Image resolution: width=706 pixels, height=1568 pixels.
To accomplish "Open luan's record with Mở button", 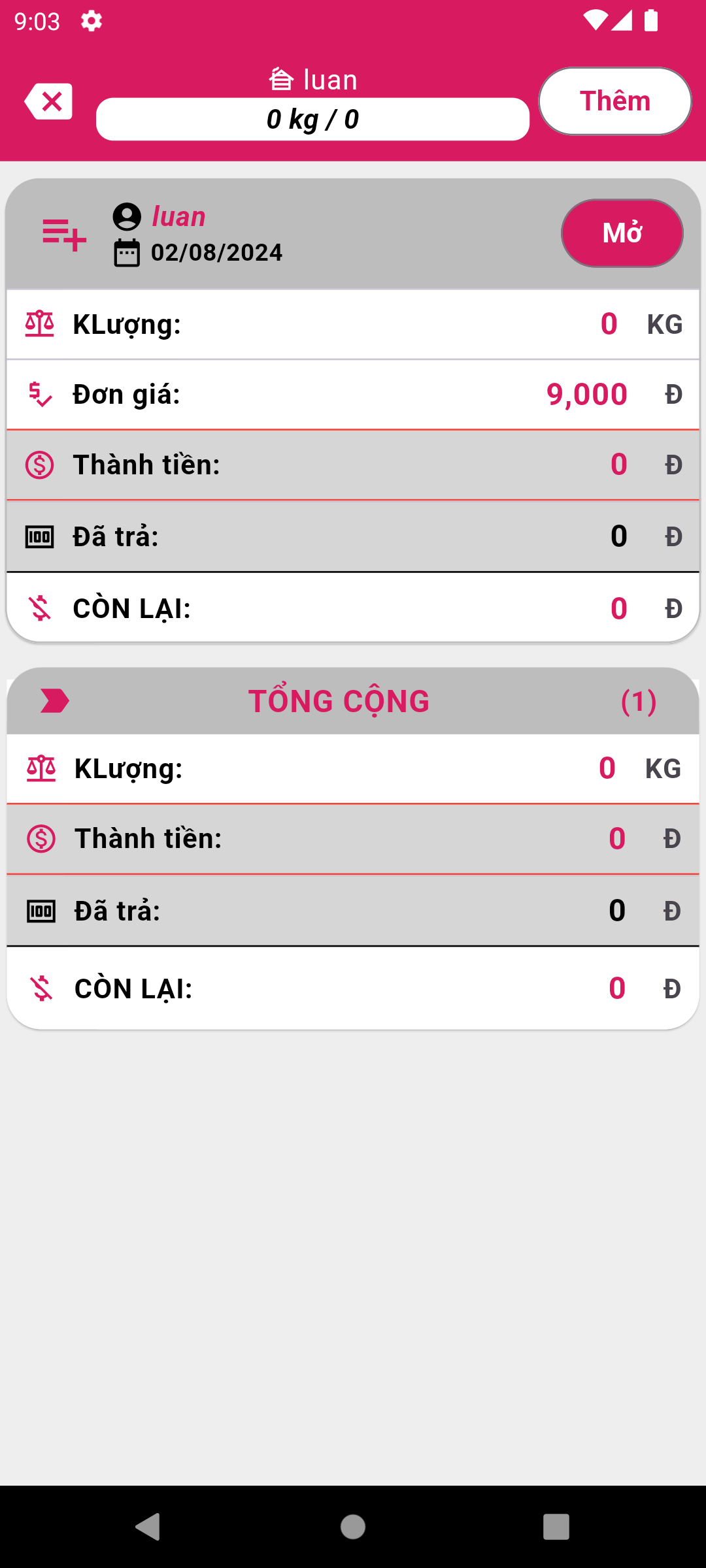I will pyautogui.click(x=622, y=233).
